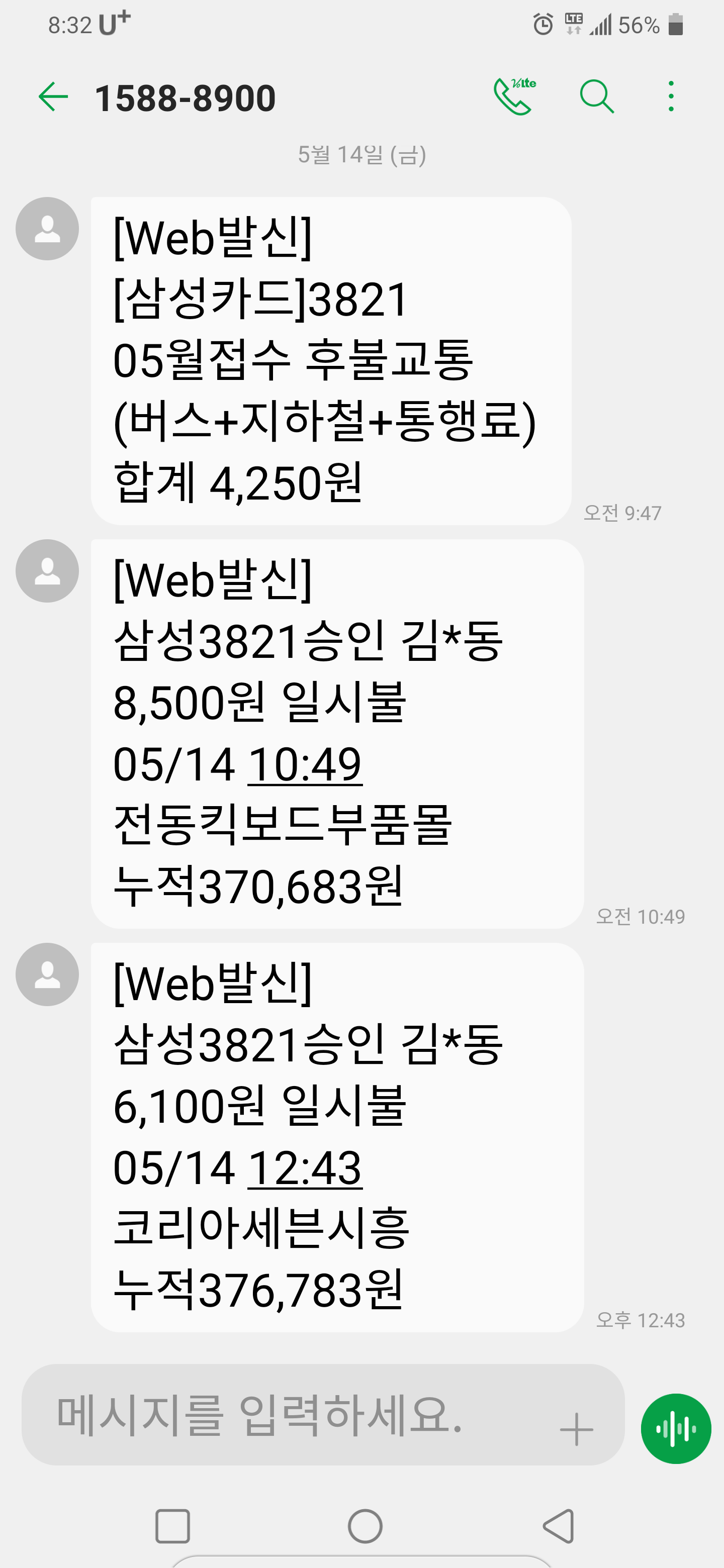
Task: Tap the underlined 10:49 time link
Action: [305, 764]
